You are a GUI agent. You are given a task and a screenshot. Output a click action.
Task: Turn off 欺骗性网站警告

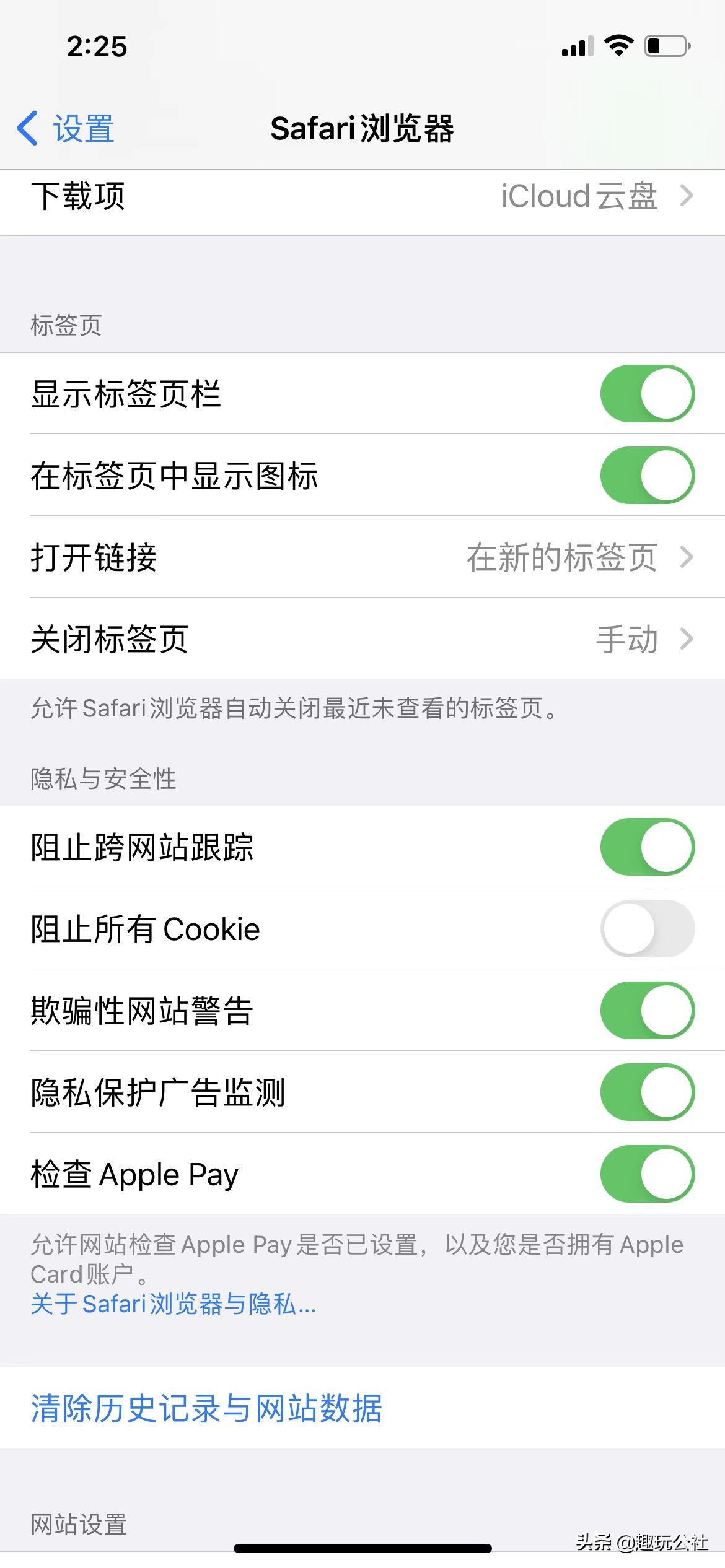pos(647,1010)
